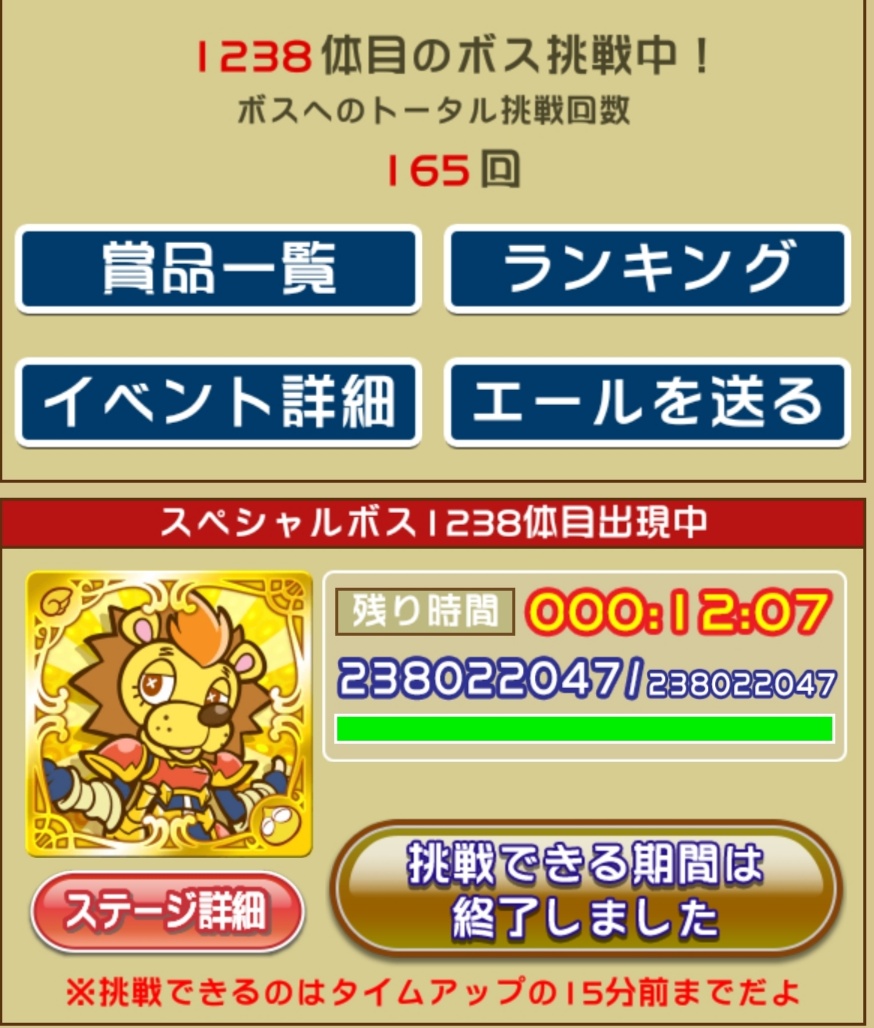
Task: Open イベント詳細 event details
Action: point(218,402)
